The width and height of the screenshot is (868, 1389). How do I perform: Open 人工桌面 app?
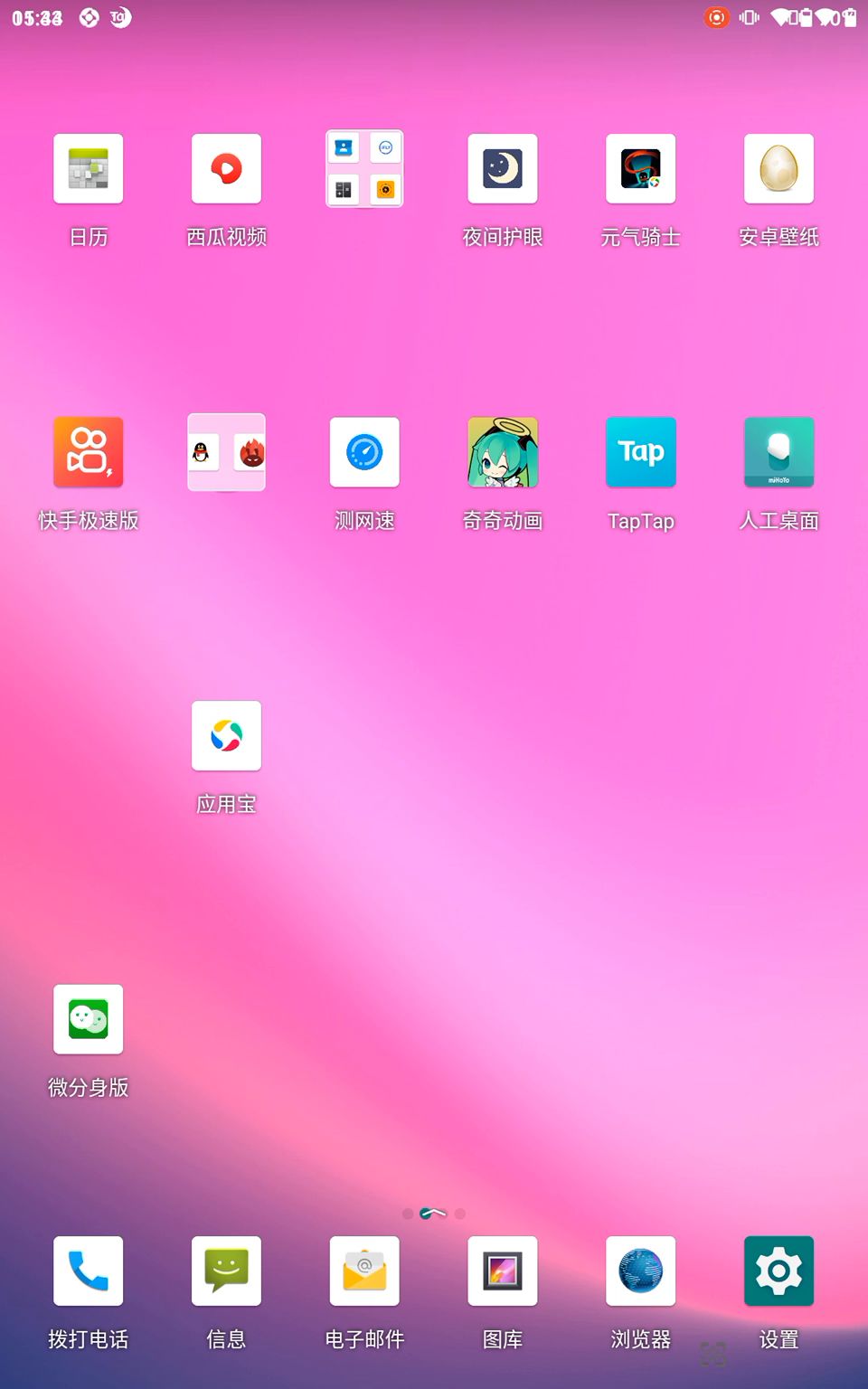pyautogui.click(x=778, y=452)
